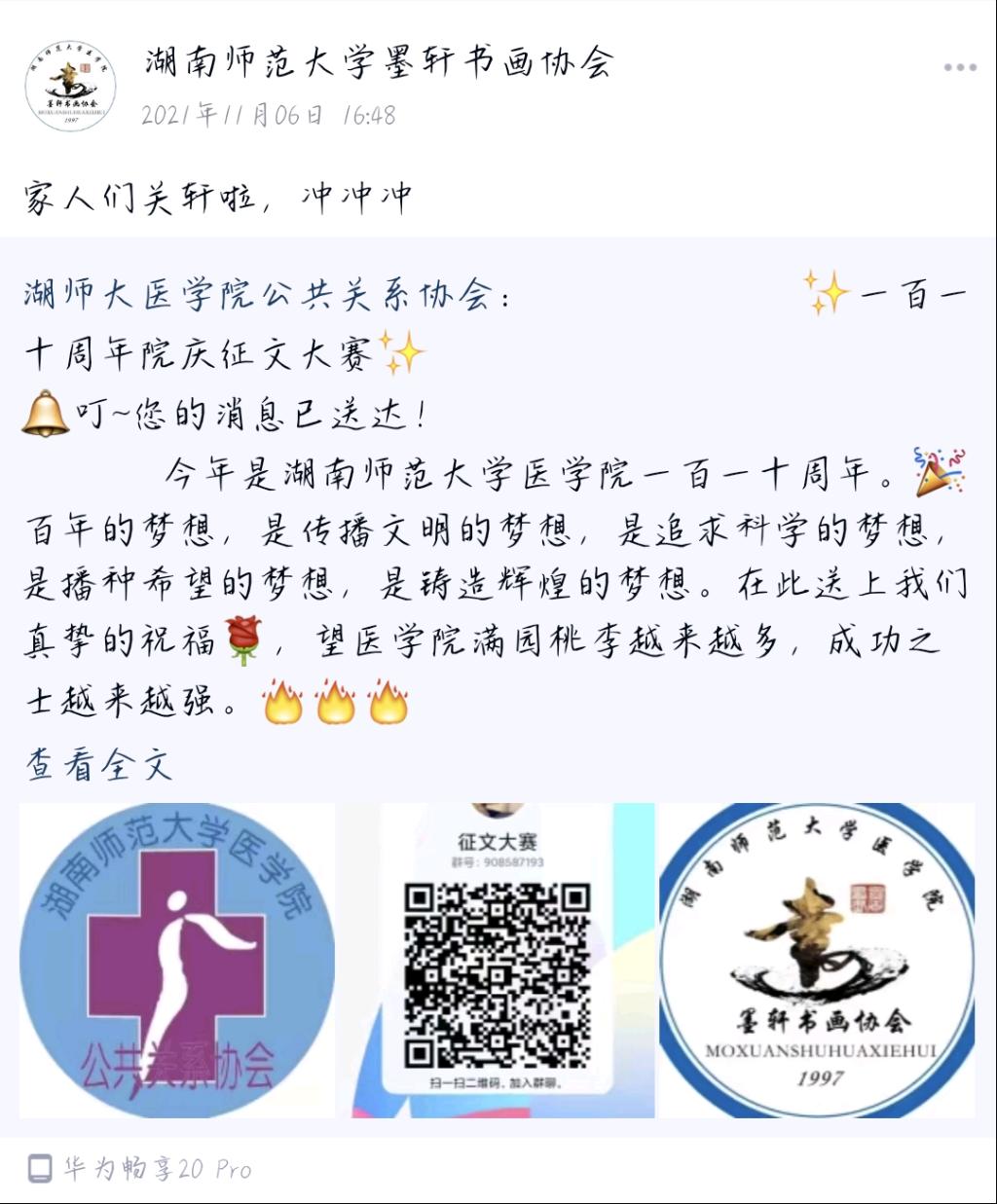Screen dimensions: 997x1204
Task: Tap the 湖南师范大学墨轩书画协会 username
Action: [379, 63]
